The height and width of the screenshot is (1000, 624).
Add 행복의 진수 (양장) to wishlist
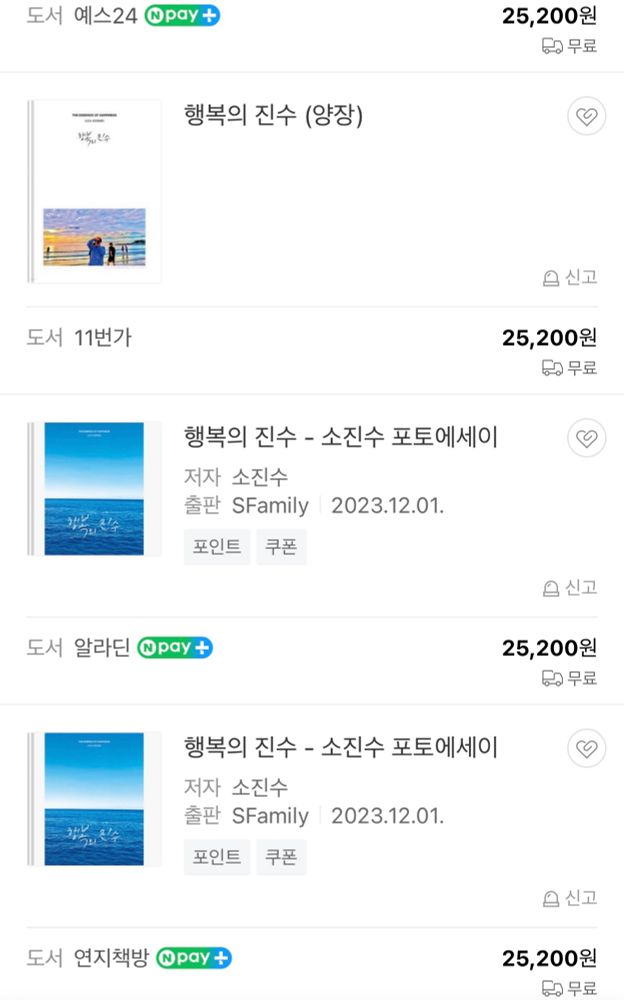click(586, 117)
